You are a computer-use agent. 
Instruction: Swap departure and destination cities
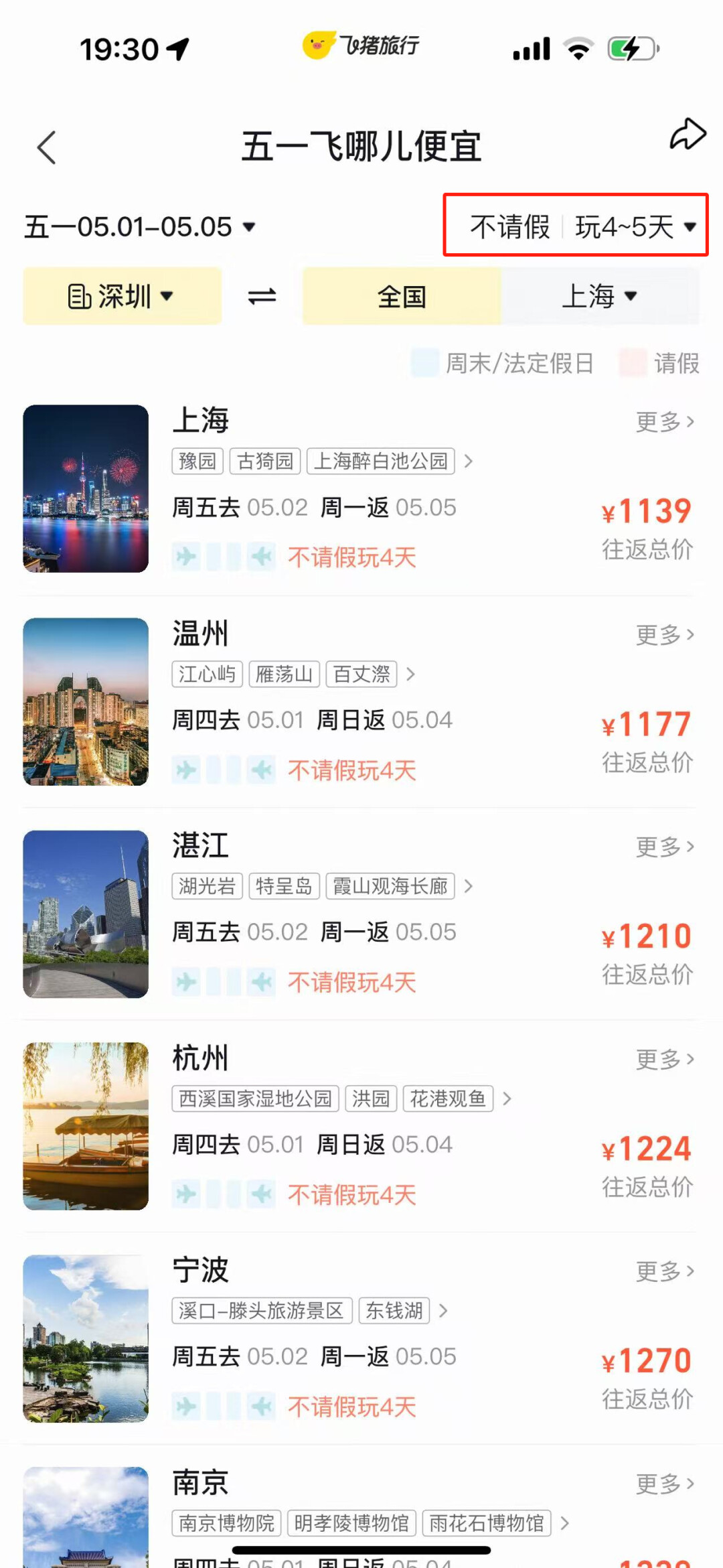(x=262, y=296)
